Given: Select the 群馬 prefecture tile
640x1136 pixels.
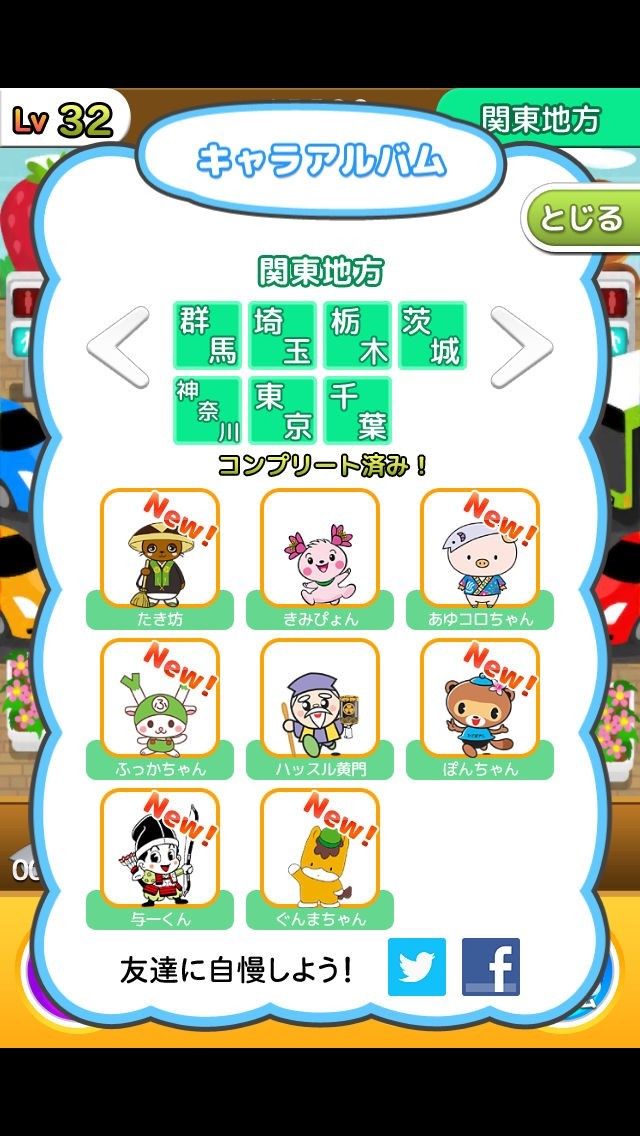Looking at the screenshot, I should tap(208, 336).
